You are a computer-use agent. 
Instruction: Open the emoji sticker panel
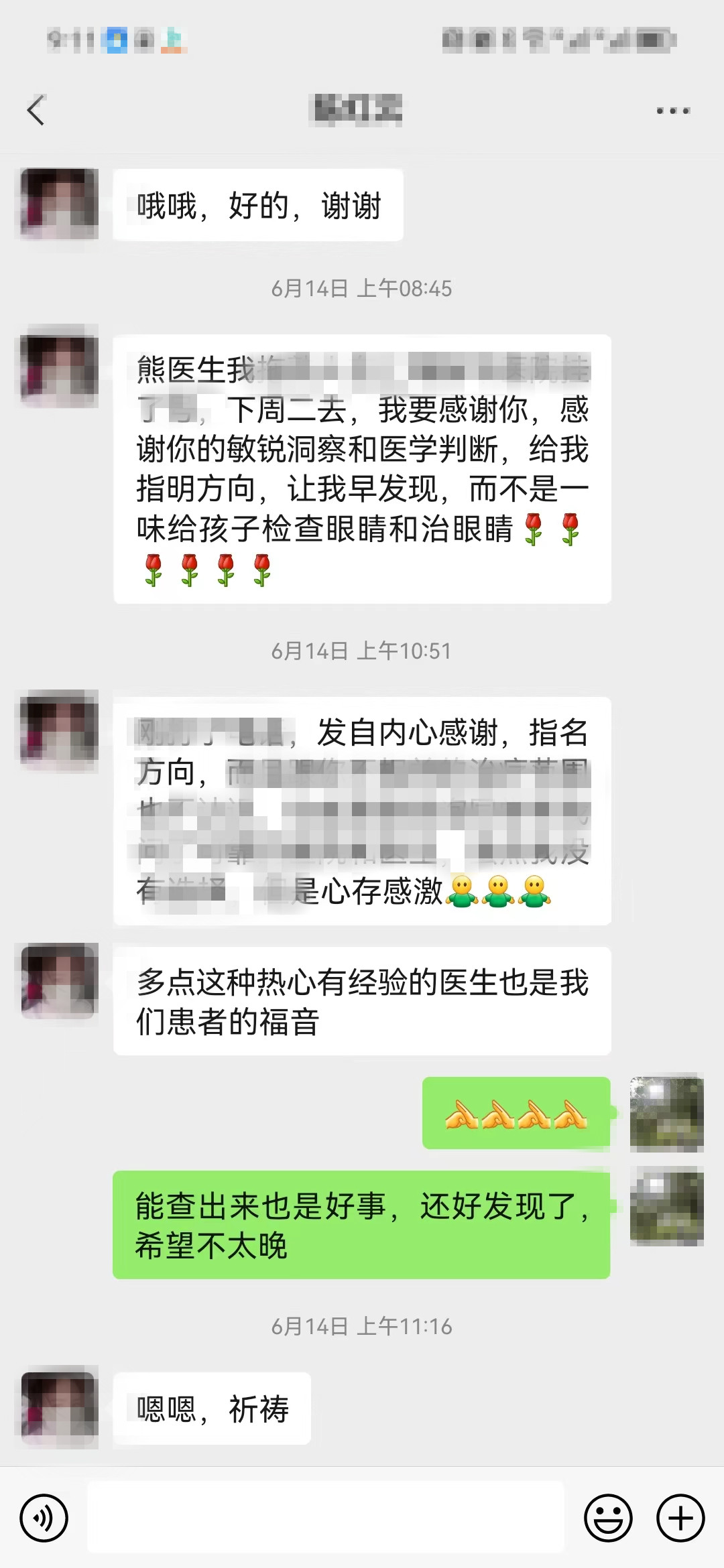[x=608, y=1518]
